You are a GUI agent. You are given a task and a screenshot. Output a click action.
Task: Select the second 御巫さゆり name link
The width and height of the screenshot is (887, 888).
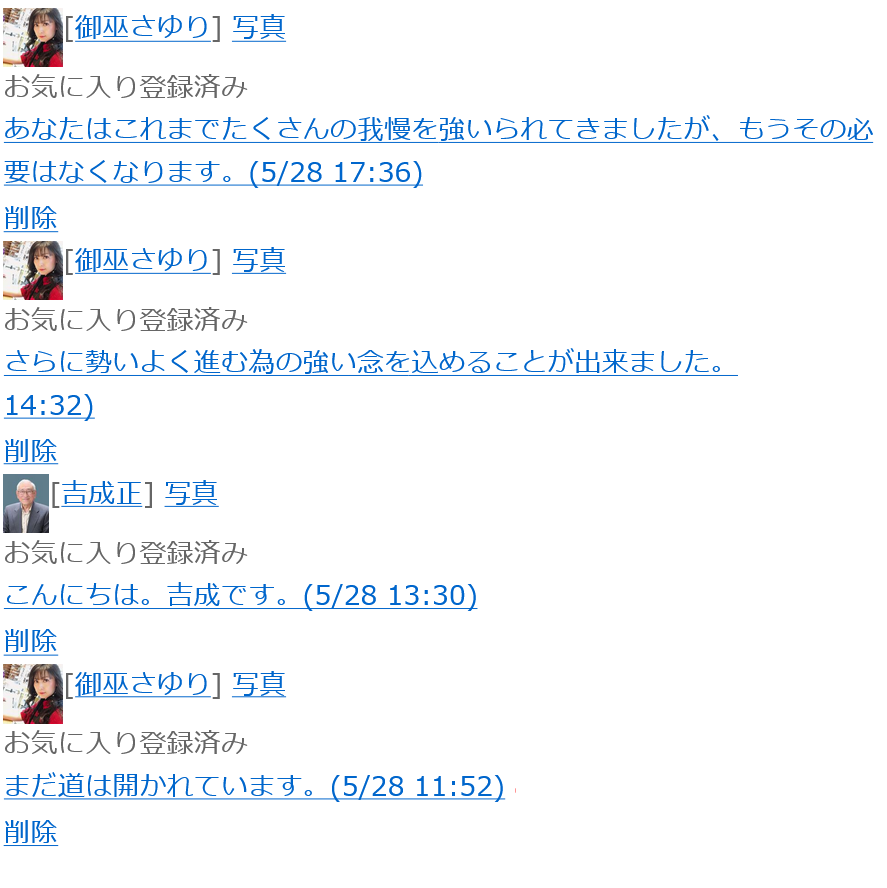point(142,260)
